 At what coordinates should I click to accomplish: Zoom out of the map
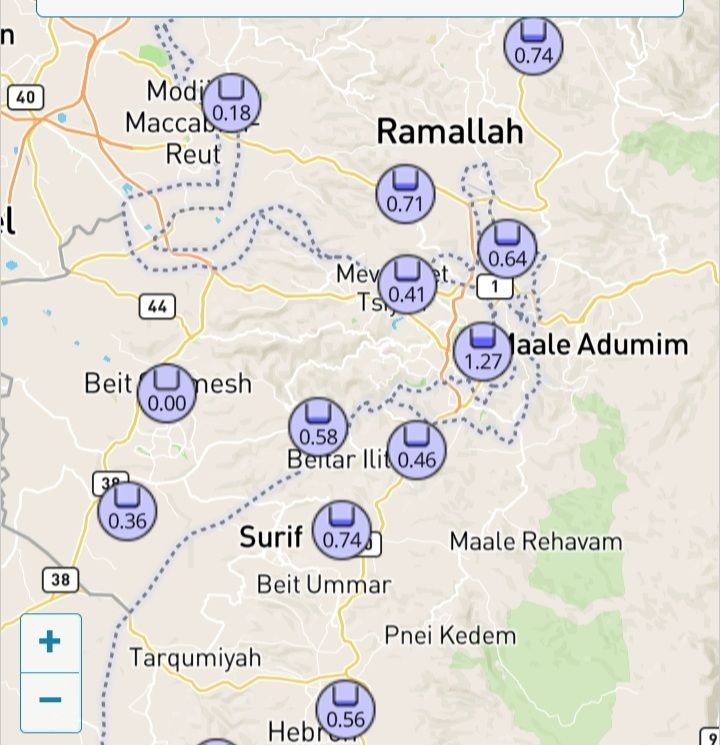50,699
